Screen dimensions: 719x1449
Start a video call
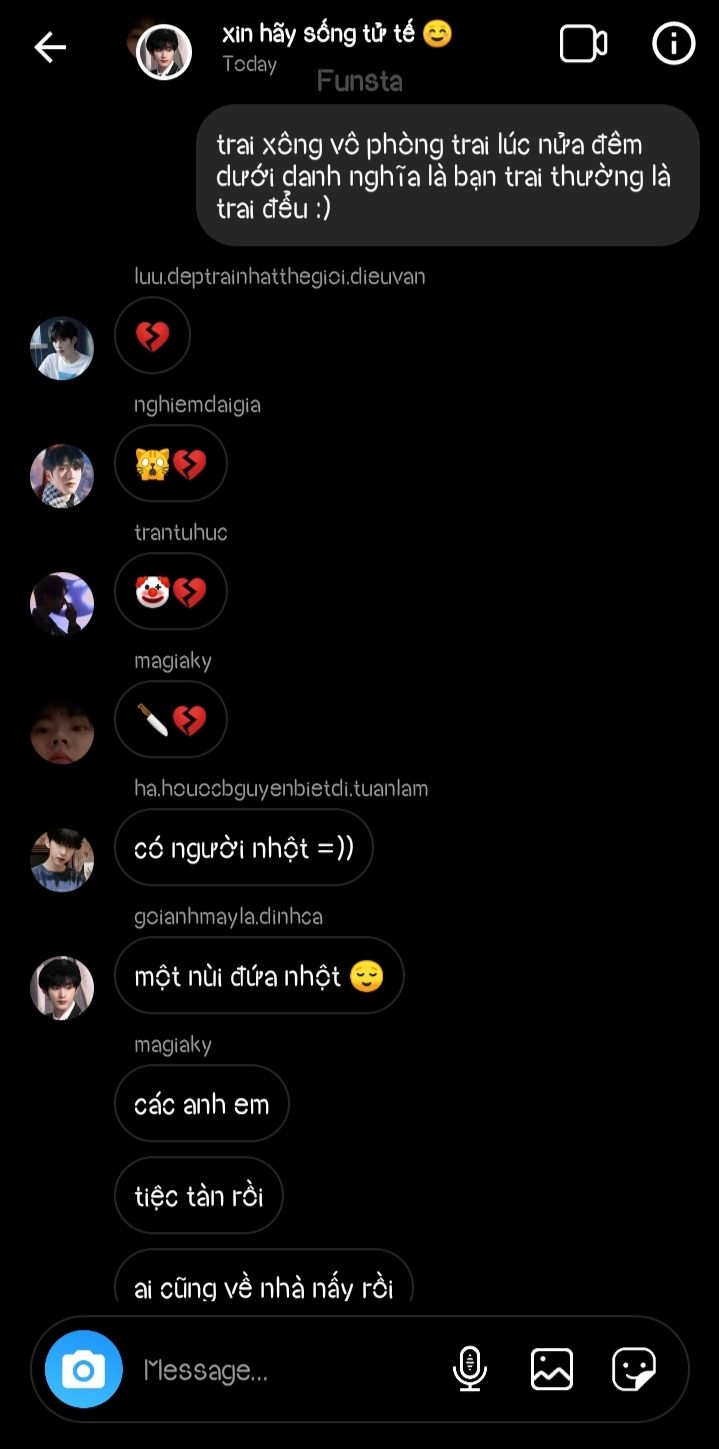(x=583, y=44)
